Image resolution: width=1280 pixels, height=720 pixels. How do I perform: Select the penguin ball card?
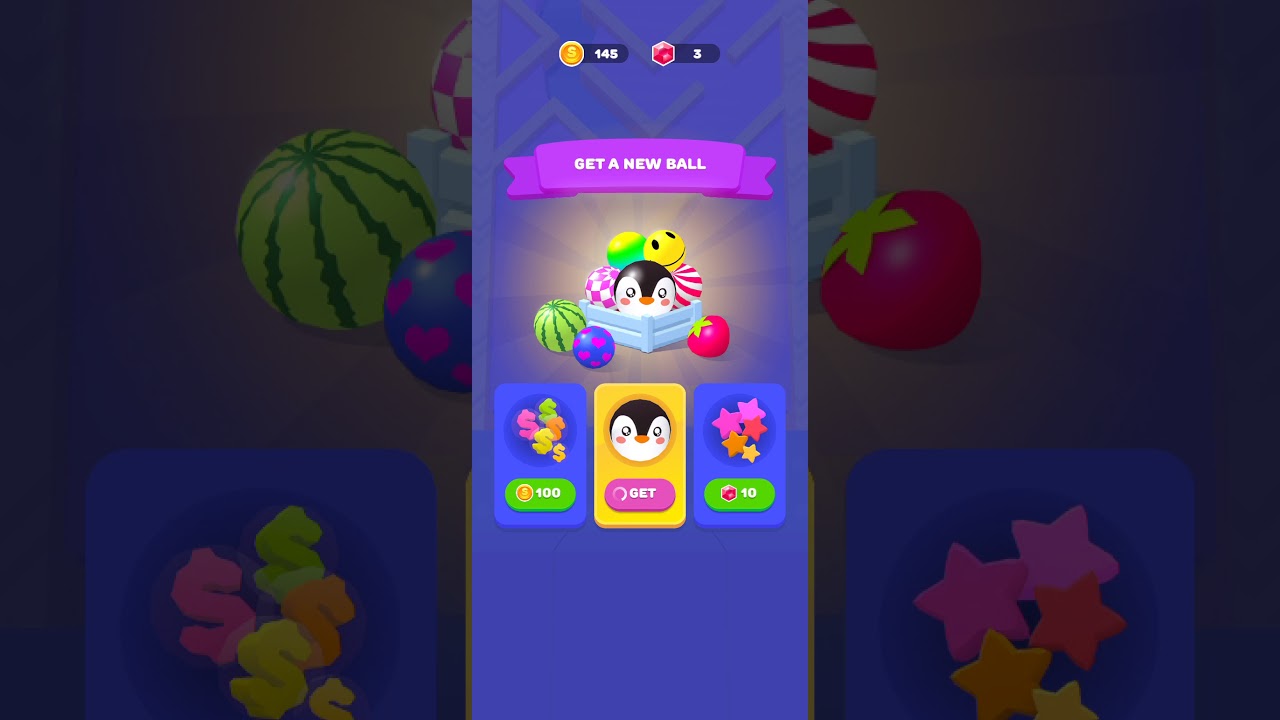[x=640, y=455]
